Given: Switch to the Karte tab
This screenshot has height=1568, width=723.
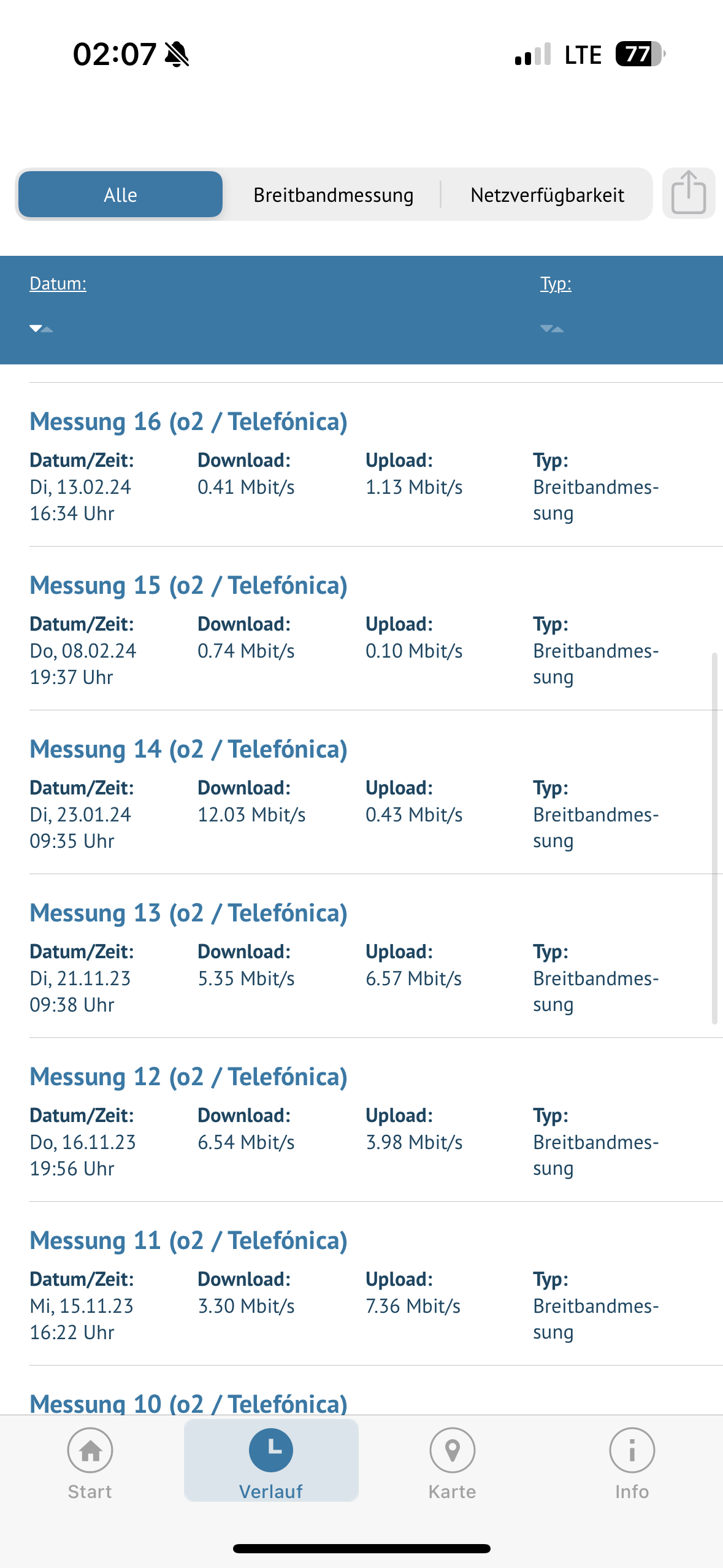Looking at the screenshot, I should click(452, 1462).
